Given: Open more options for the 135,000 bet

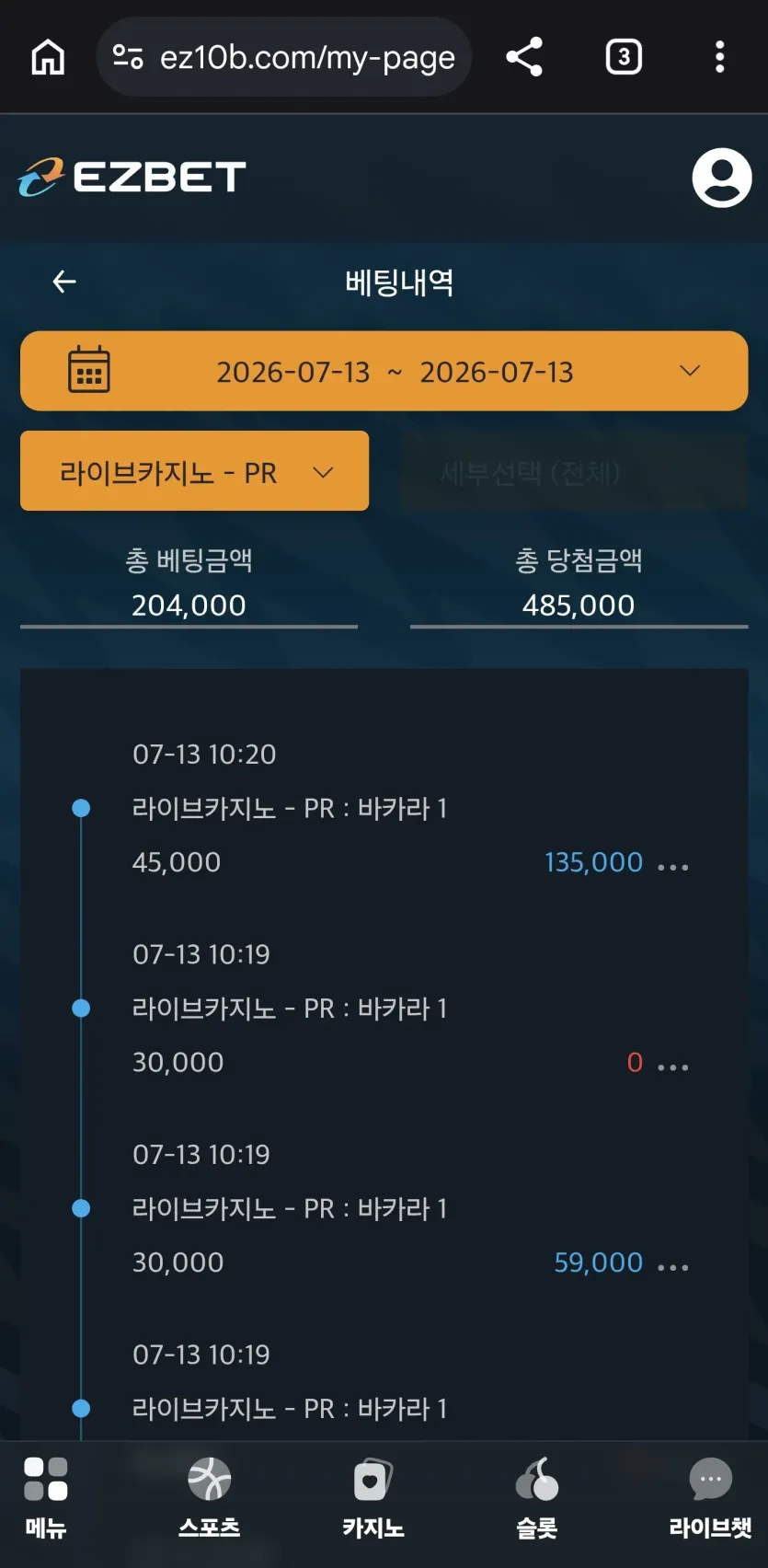Looking at the screenshot, I should 673,867.
